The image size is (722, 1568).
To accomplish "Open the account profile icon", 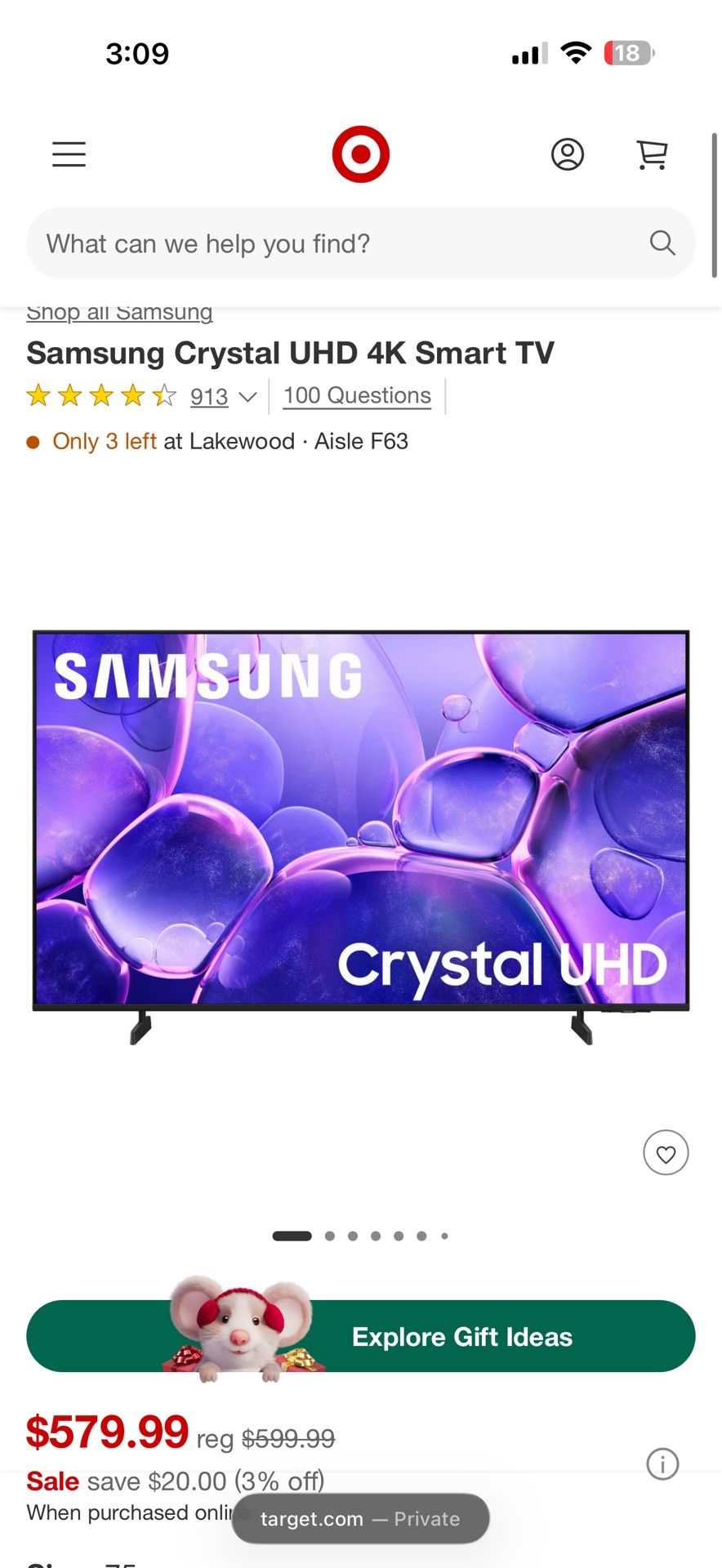I will pyautogui.click(x=568, y=155).
